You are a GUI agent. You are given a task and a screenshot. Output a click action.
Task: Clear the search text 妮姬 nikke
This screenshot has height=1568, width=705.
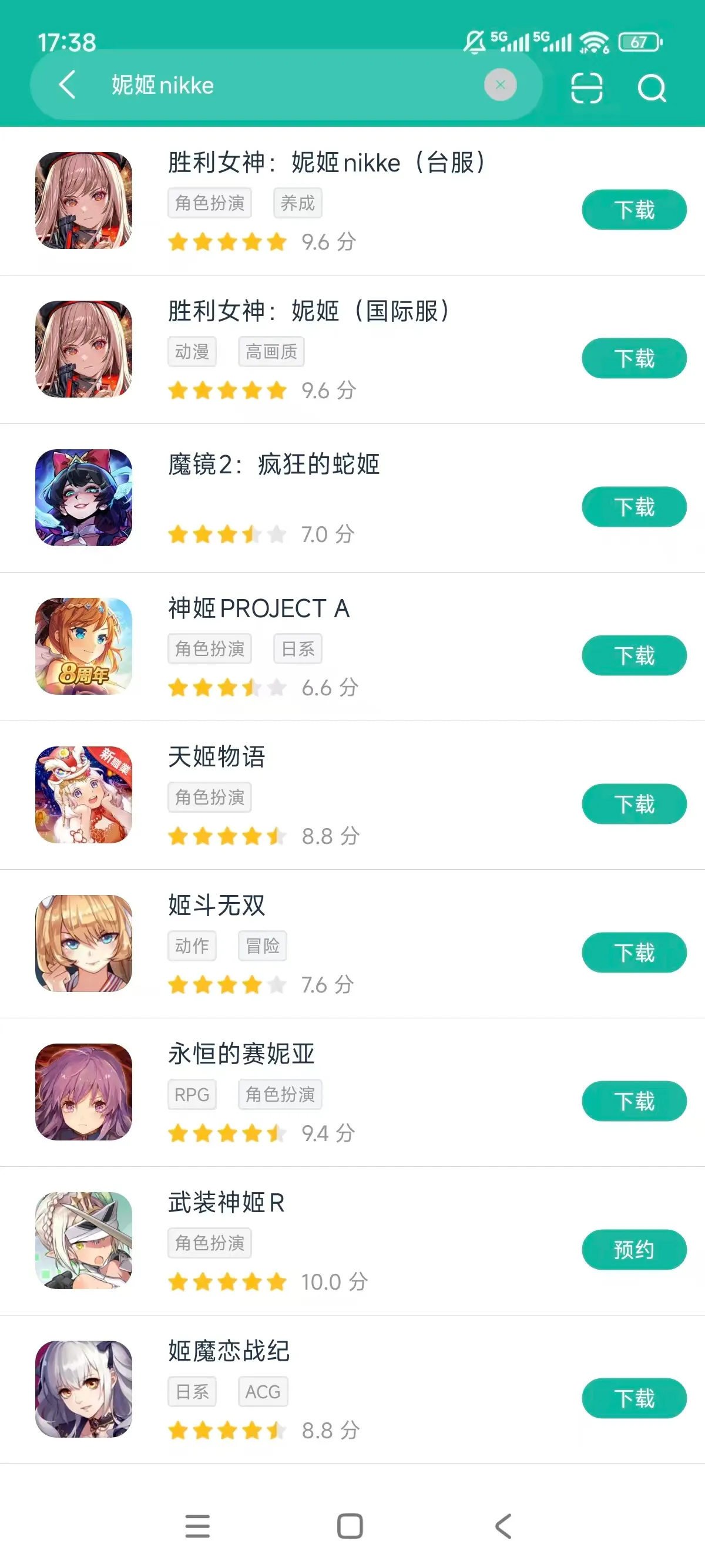(x=500, y=85)
